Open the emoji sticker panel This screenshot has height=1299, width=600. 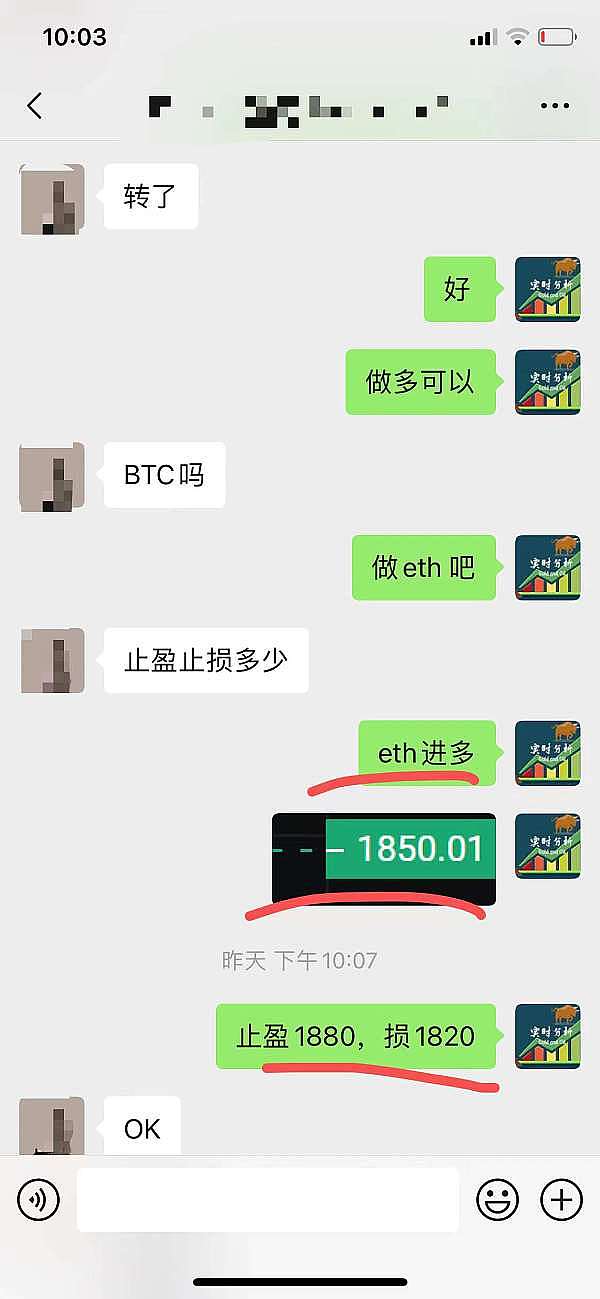(x=497, y=1198)
